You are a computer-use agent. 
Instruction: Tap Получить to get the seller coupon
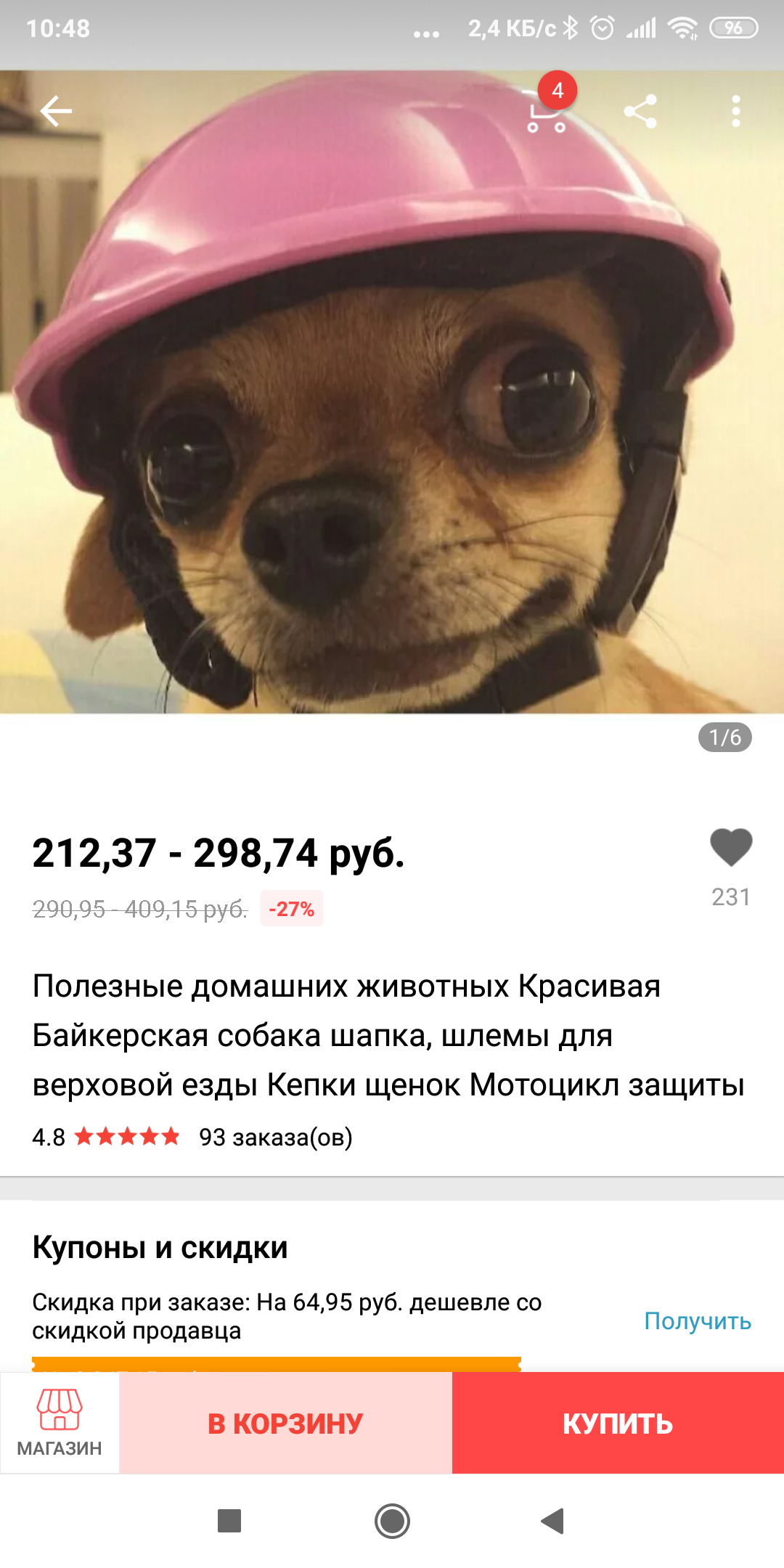[698, 1320]
